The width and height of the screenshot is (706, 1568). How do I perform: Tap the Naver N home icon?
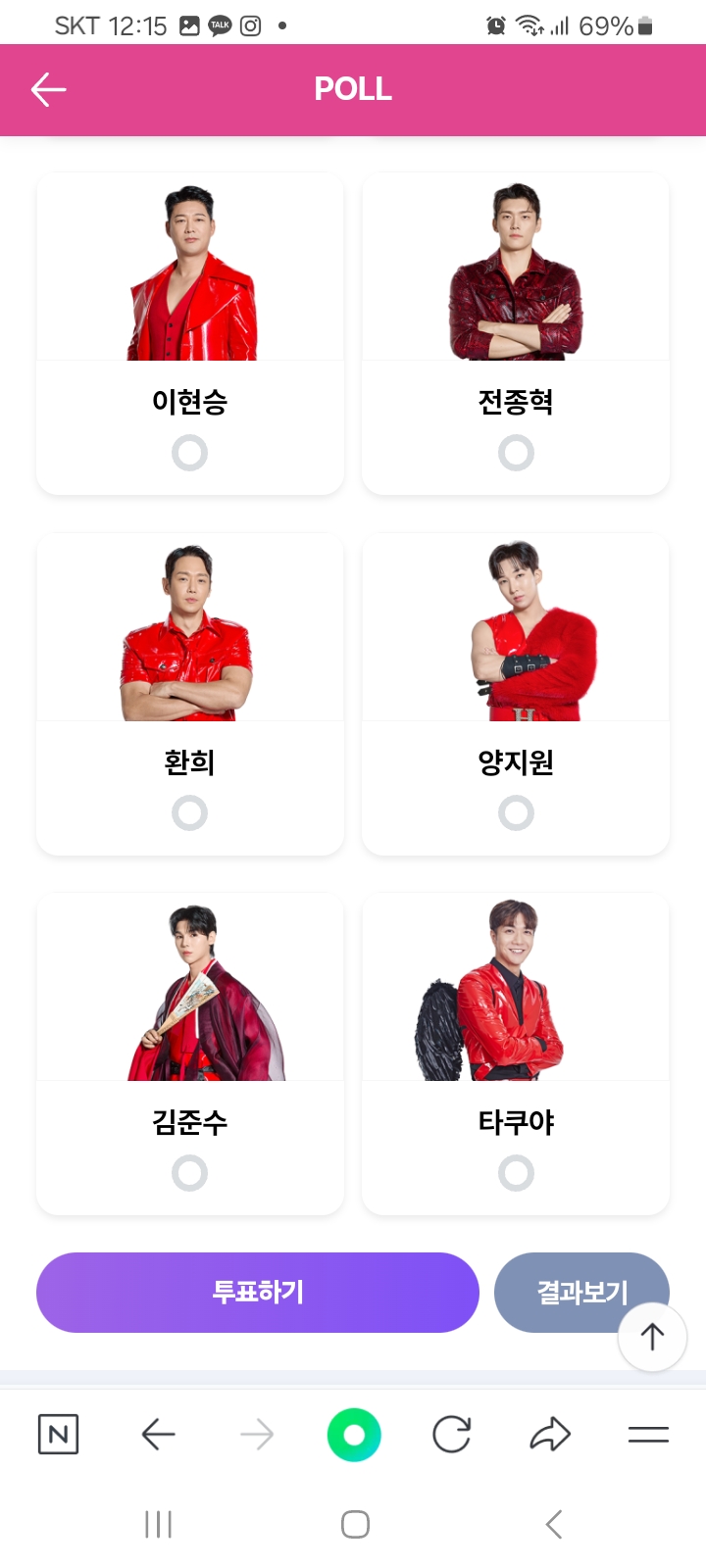[59, 1434]
